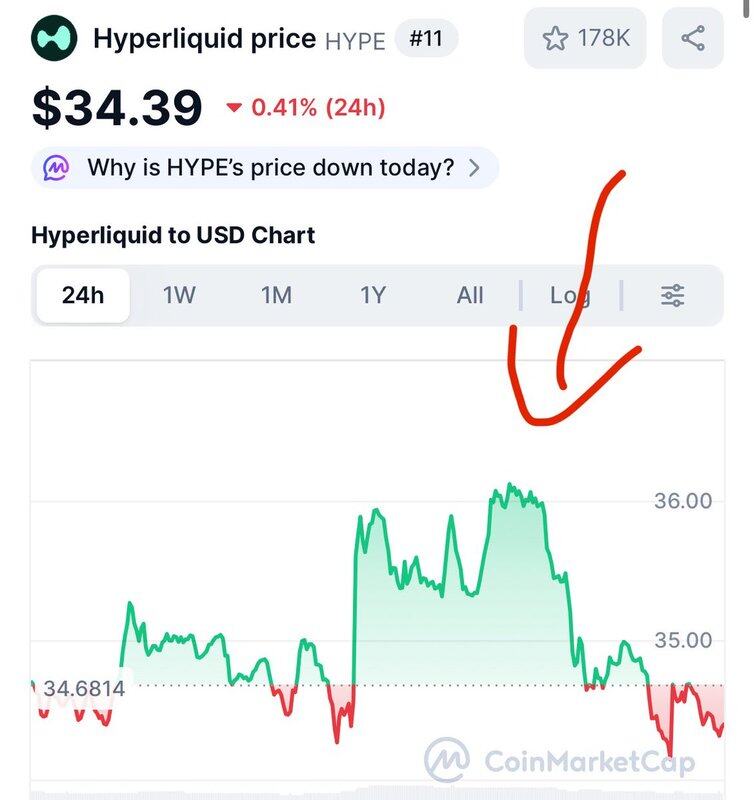Add Hyperliquid to watchlist via star button

coord(587,39)
